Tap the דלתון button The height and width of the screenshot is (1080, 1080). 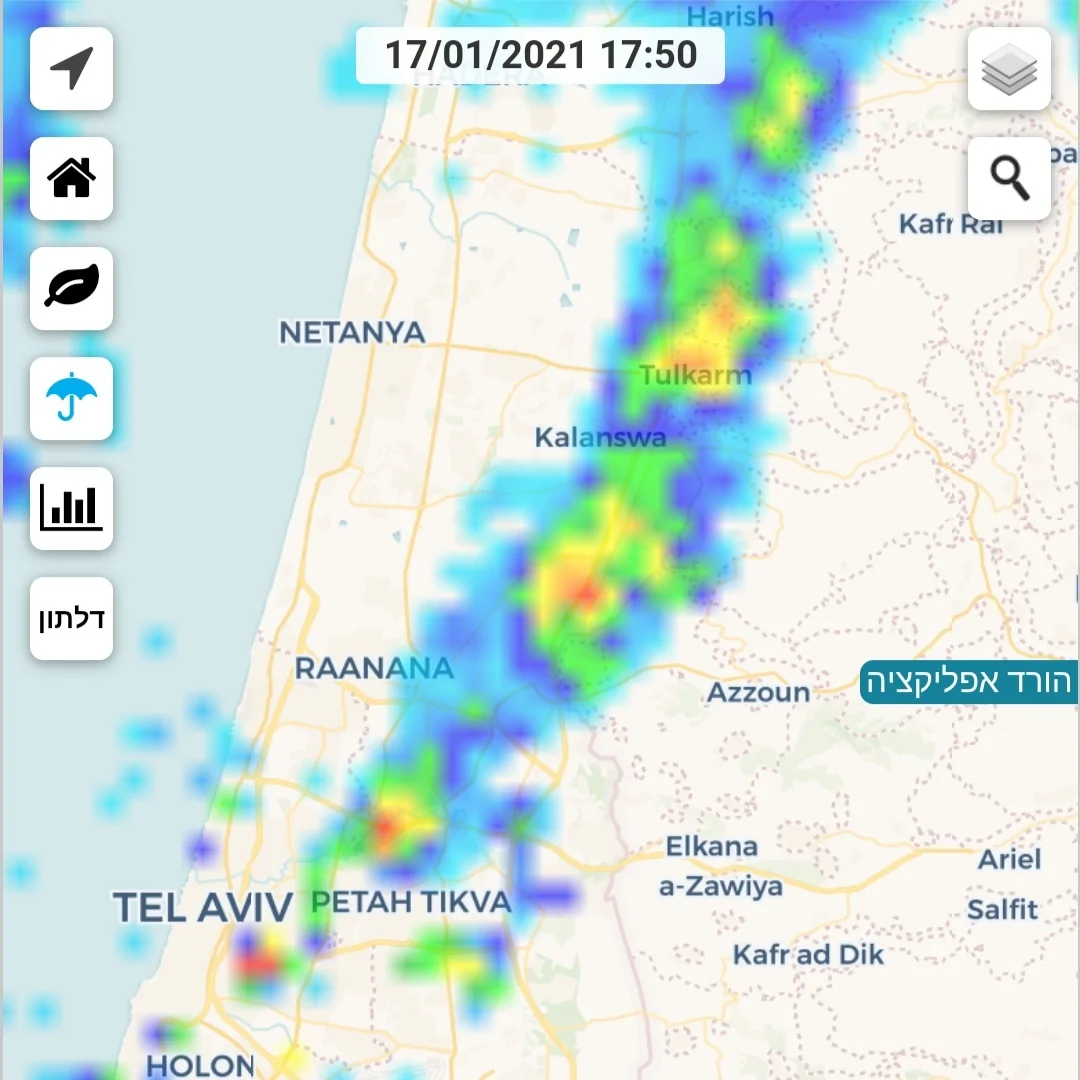coord(71,619)
